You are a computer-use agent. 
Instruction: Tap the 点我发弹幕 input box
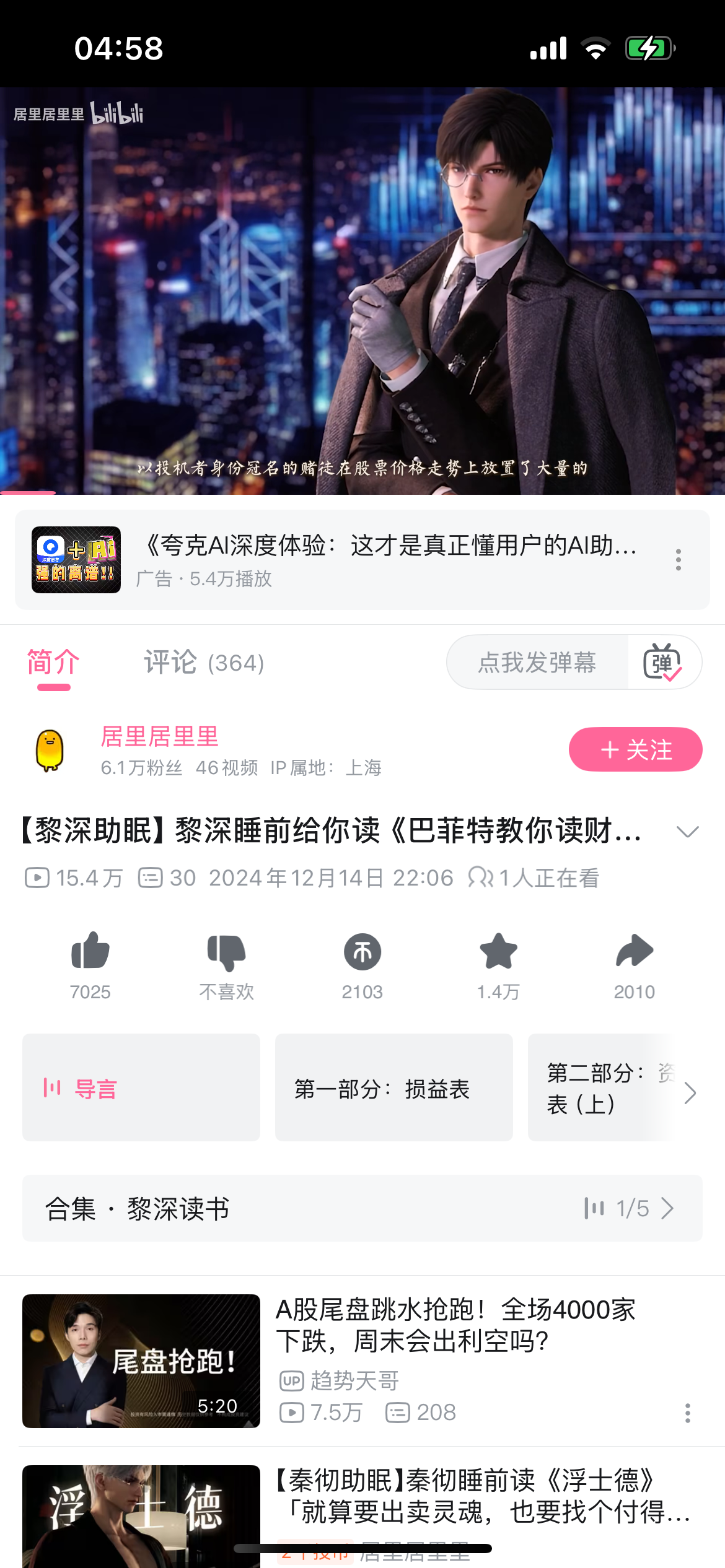[537, 663]
